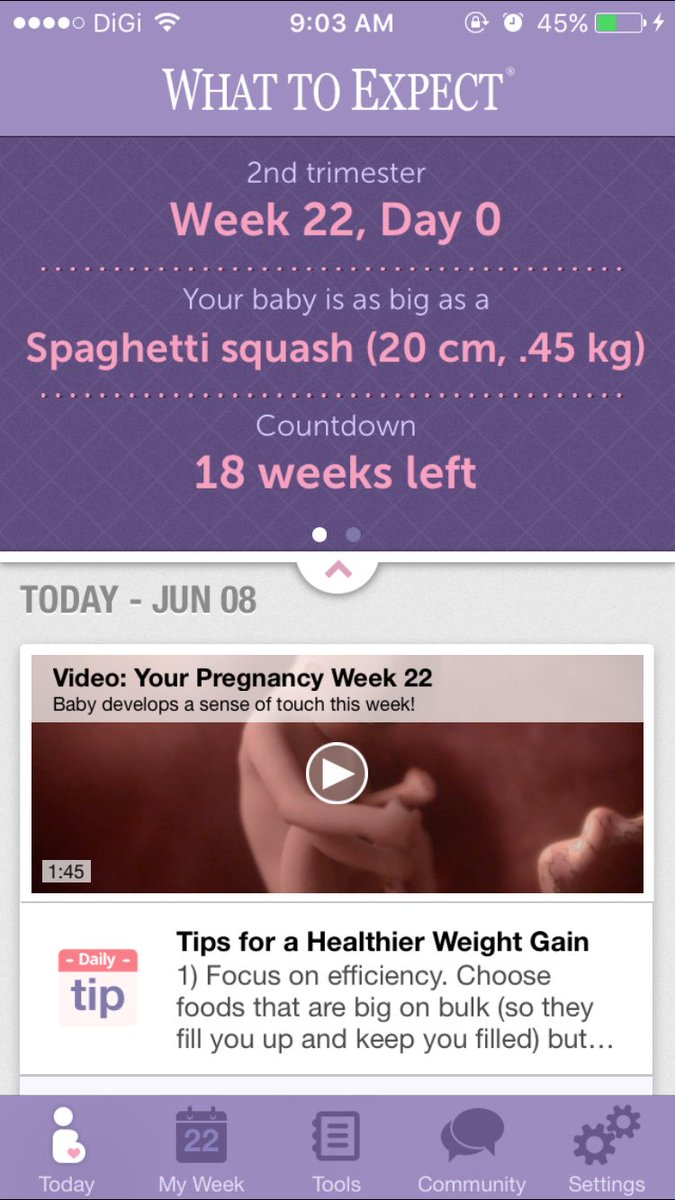Go to the Tools tab
675x1200 pixels.
337,1148
